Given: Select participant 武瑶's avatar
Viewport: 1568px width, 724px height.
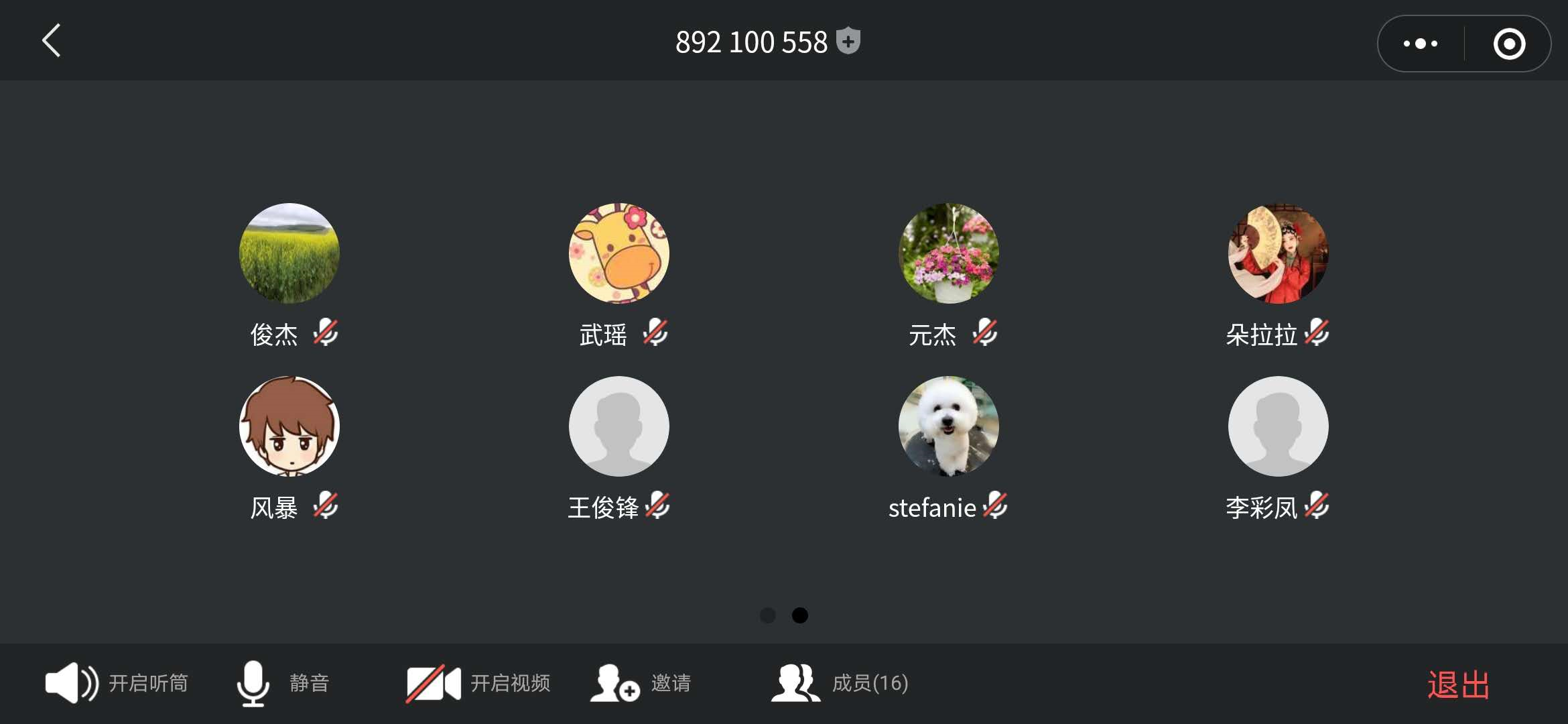Looking at the screenshot, I should 618,253.
